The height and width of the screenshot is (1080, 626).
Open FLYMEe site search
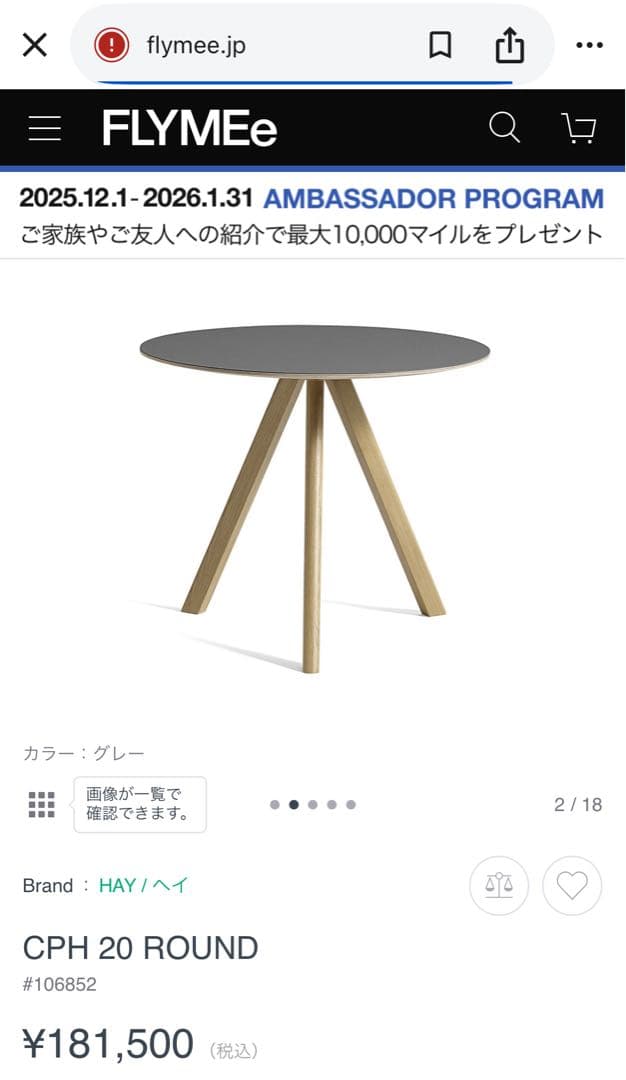point(504,128)
